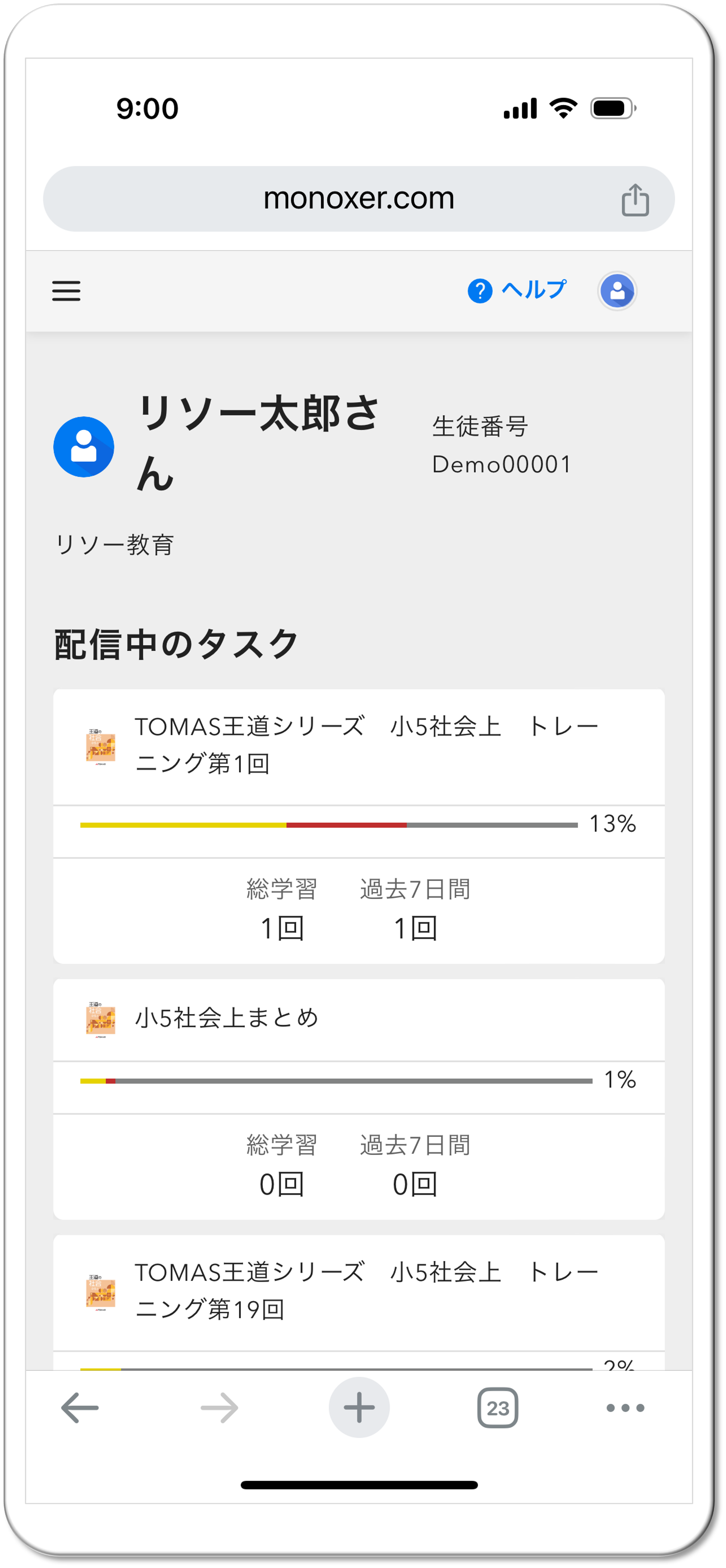This screenshot has width=726, height=1568.
Task: Tap the monoxer.com address bar
Action: tap(358, 198)
